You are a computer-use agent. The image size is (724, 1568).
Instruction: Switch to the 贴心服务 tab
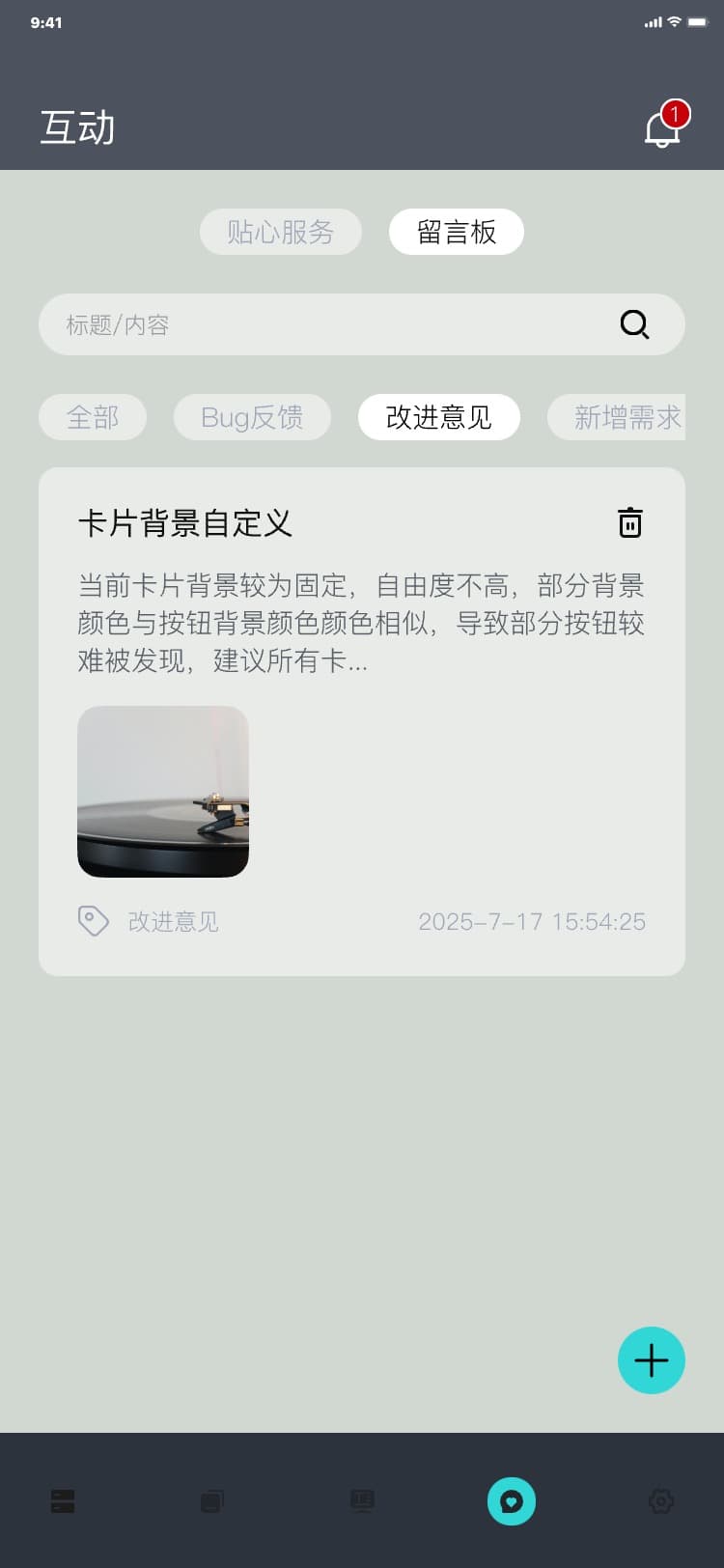coord(280,232)
